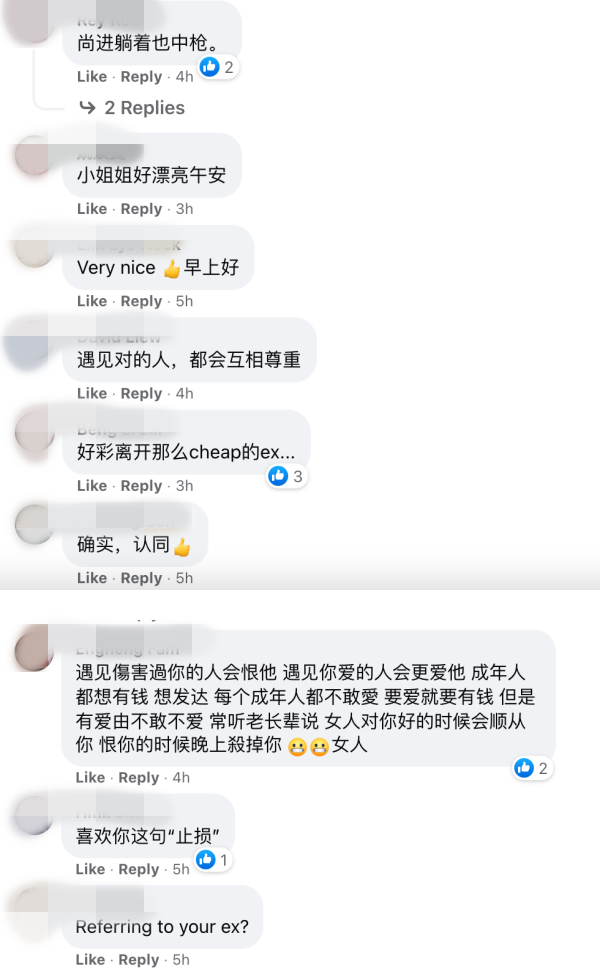Image resolution: width=600 pixels, height=972 pixels.
Task: Expand the 2 Replies thread
Action: (144, 108)
